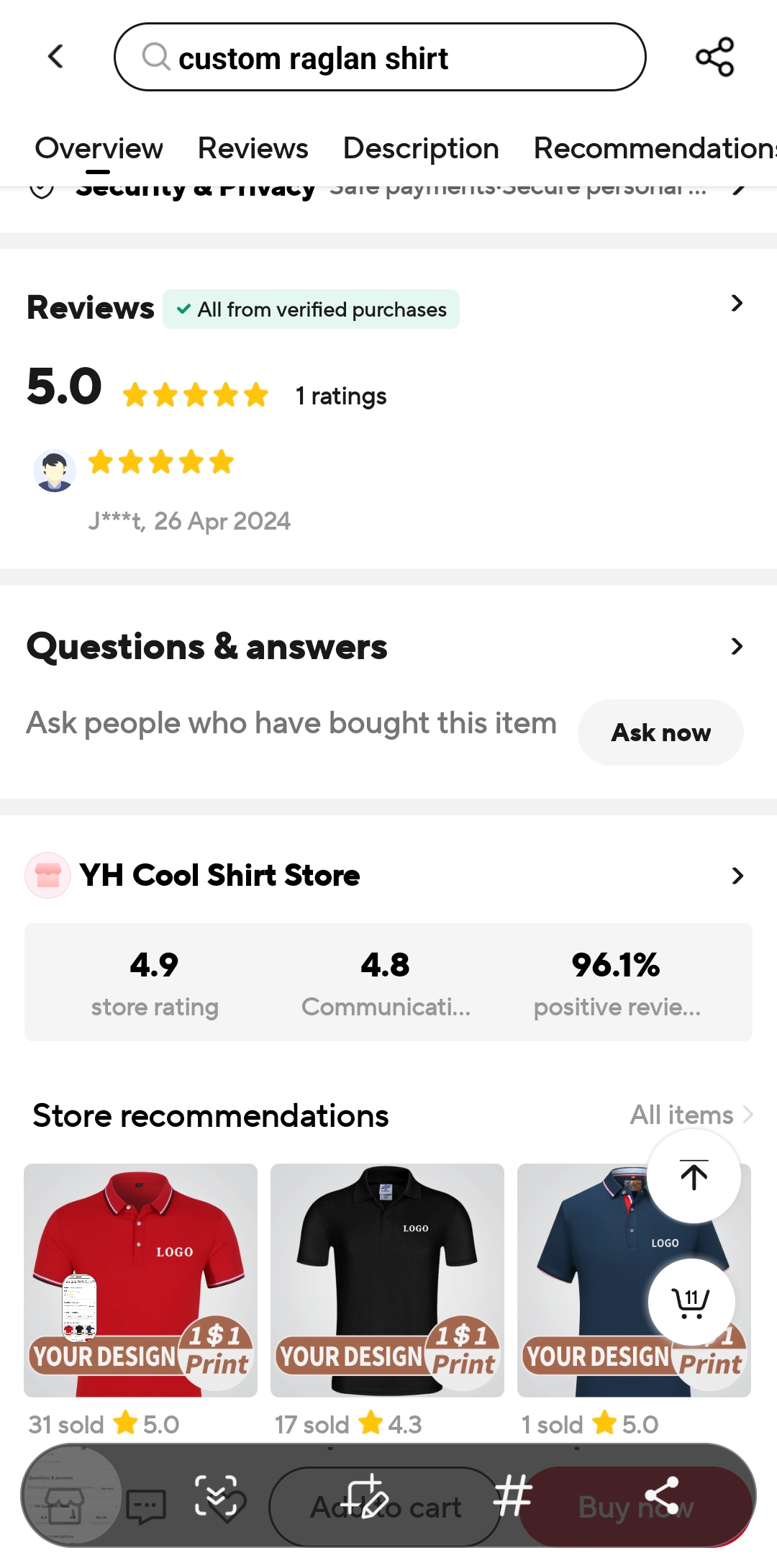777x1568 pixels.
Task: Expand the Reviews section
Action: point(737,303)
